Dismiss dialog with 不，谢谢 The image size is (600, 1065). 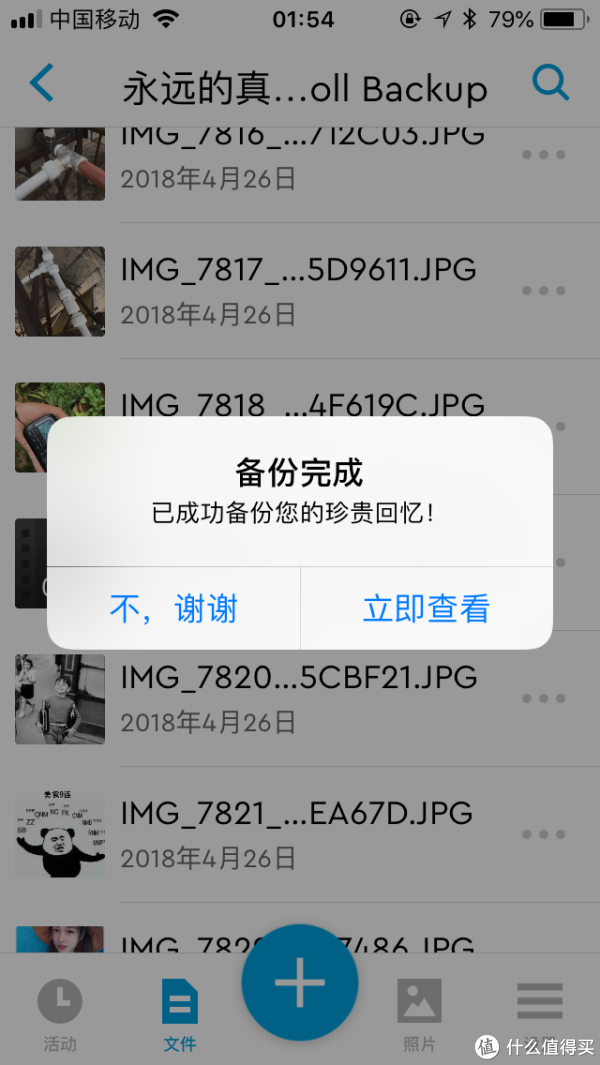pyautogui.click(x=173, y=607)
